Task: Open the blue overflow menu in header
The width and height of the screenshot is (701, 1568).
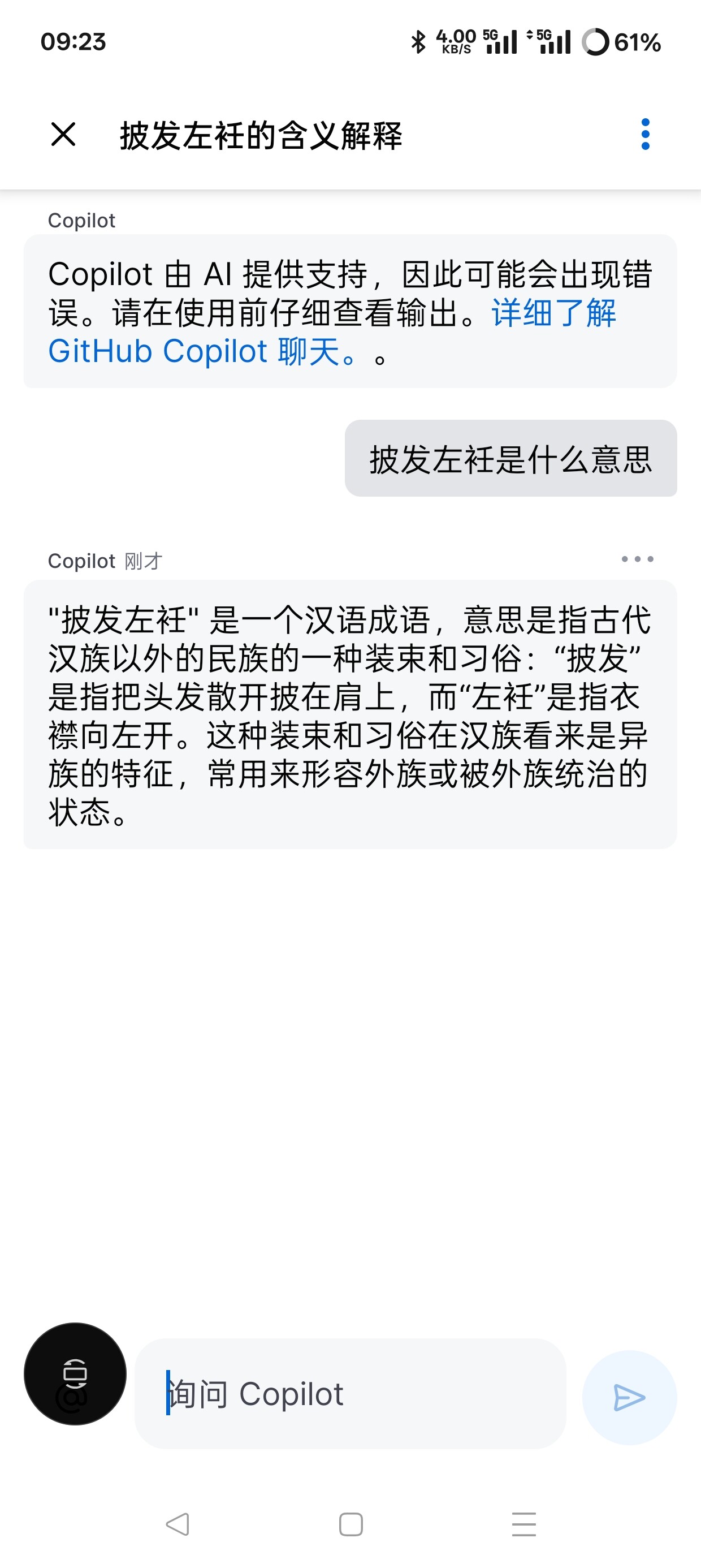Action: coord(645,135)
